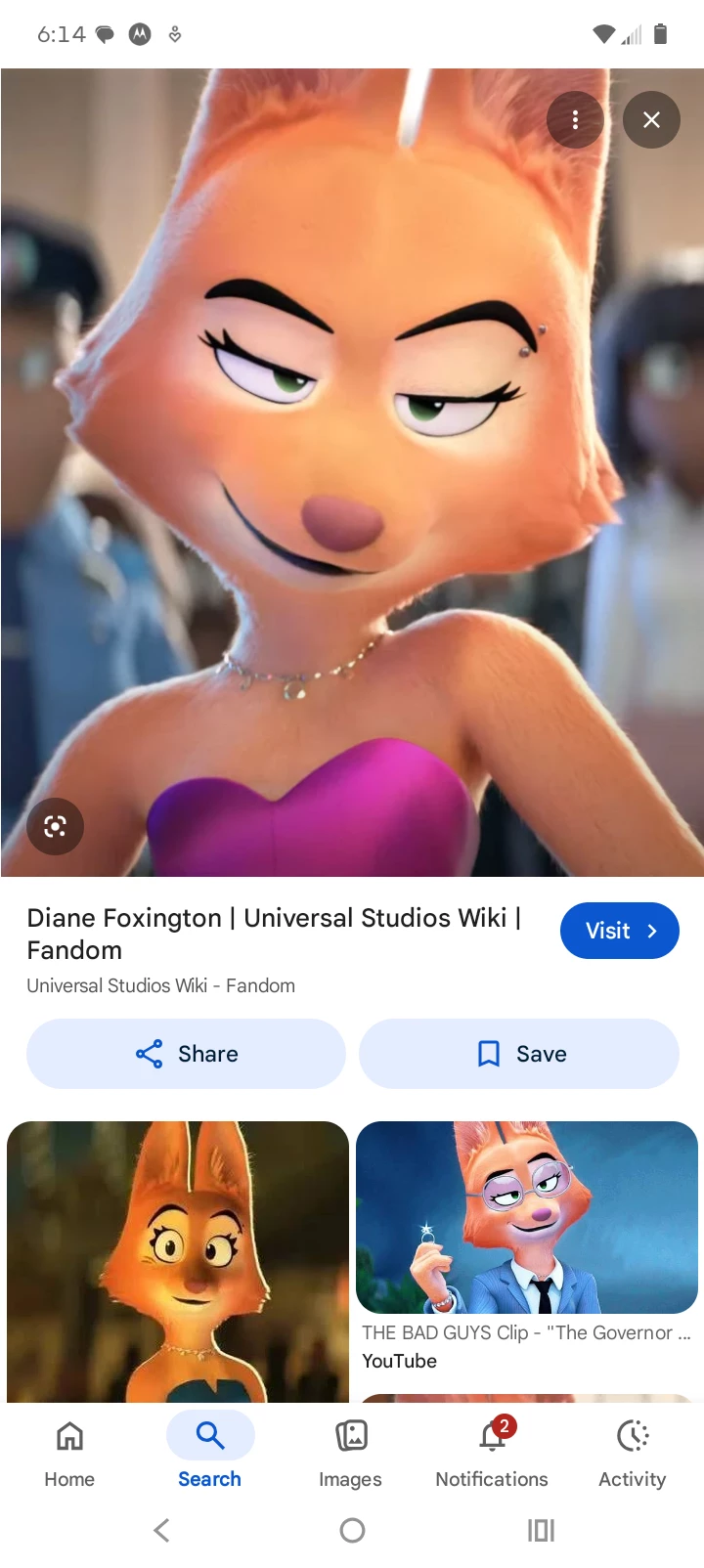Go to the Home tab

[x=69, y=1453]
